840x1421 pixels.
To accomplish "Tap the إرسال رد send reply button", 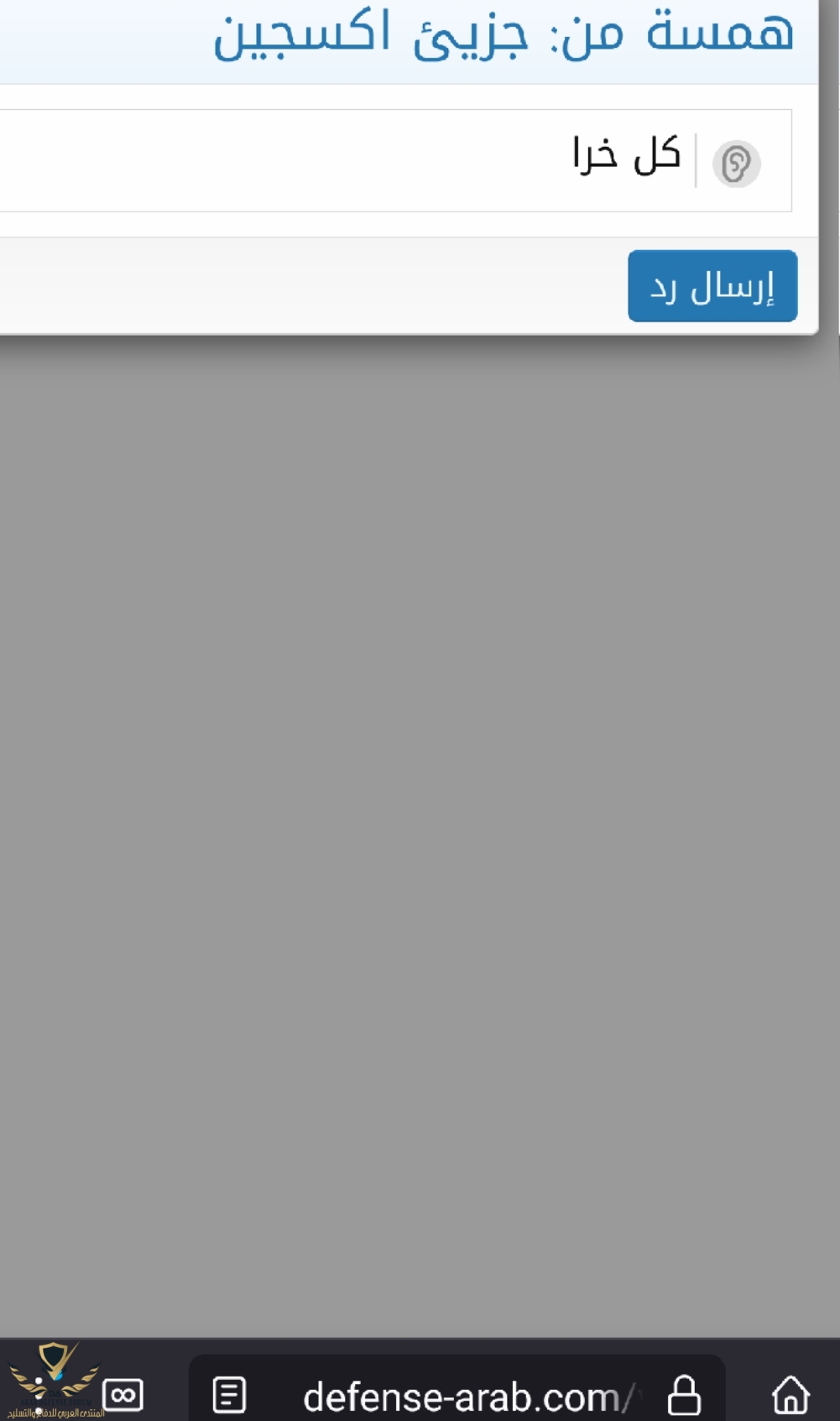I will tap(712, 286).
